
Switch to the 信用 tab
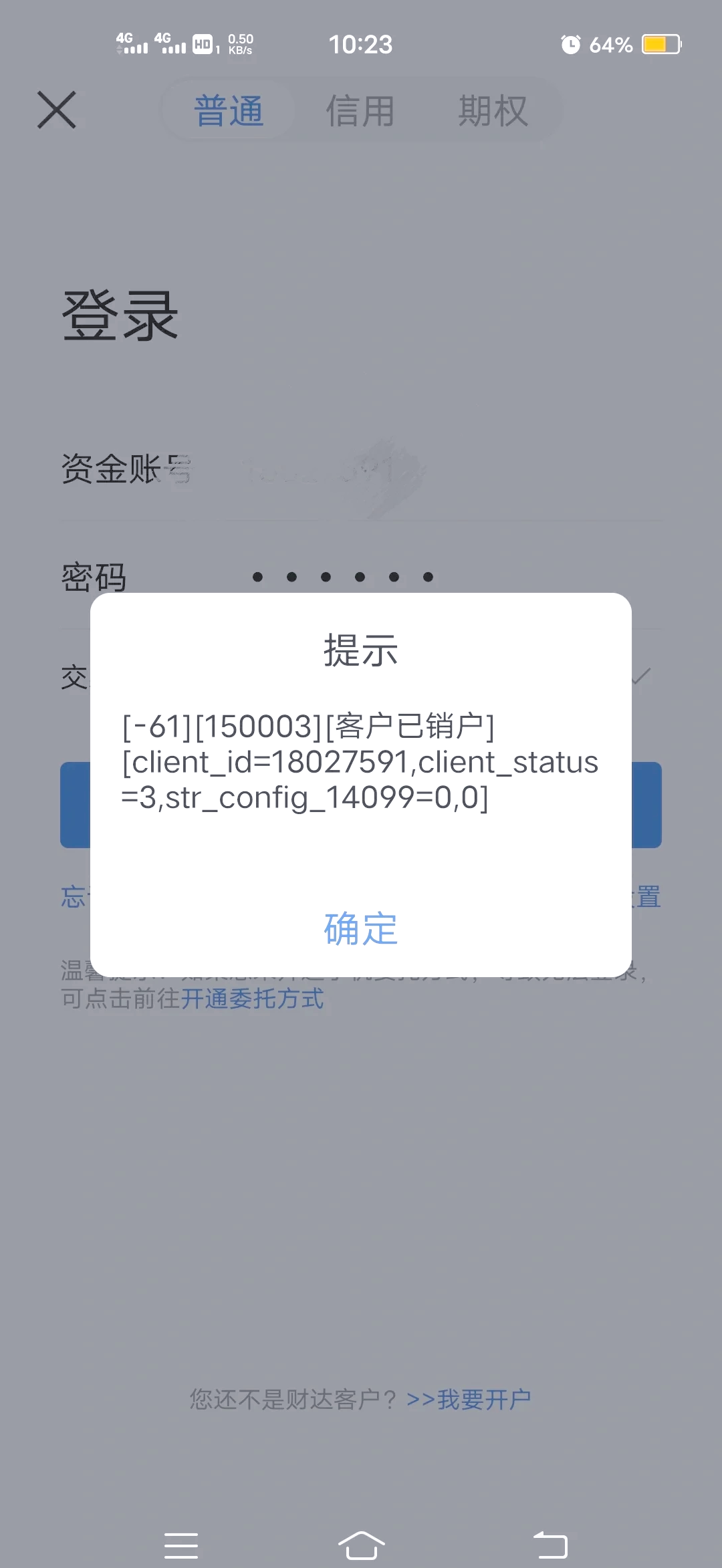tap(360, 109)
